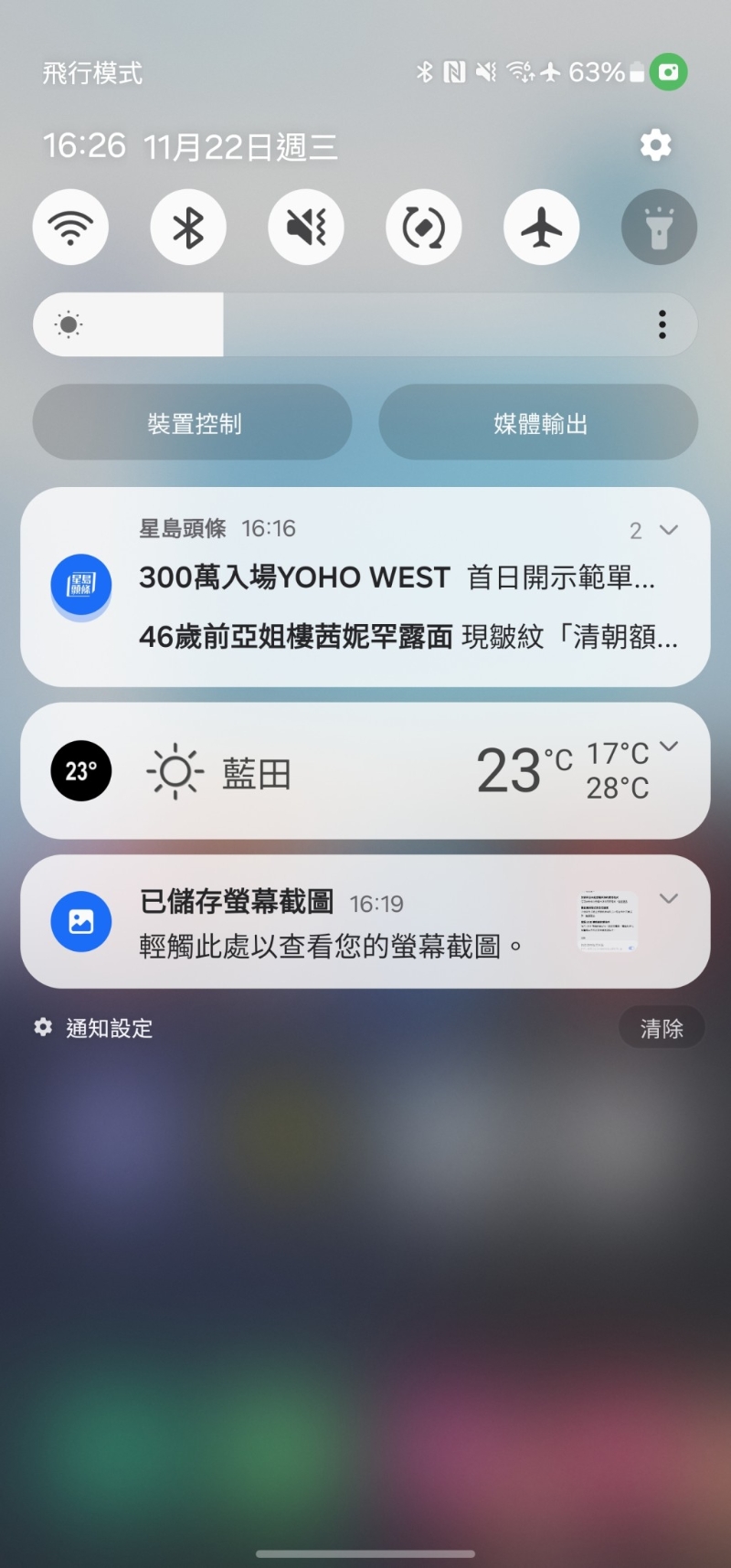Viewport: 731px width, 1568px height.
Task: Tap the 星島頭條 app icon
Action: coord(80,586)
